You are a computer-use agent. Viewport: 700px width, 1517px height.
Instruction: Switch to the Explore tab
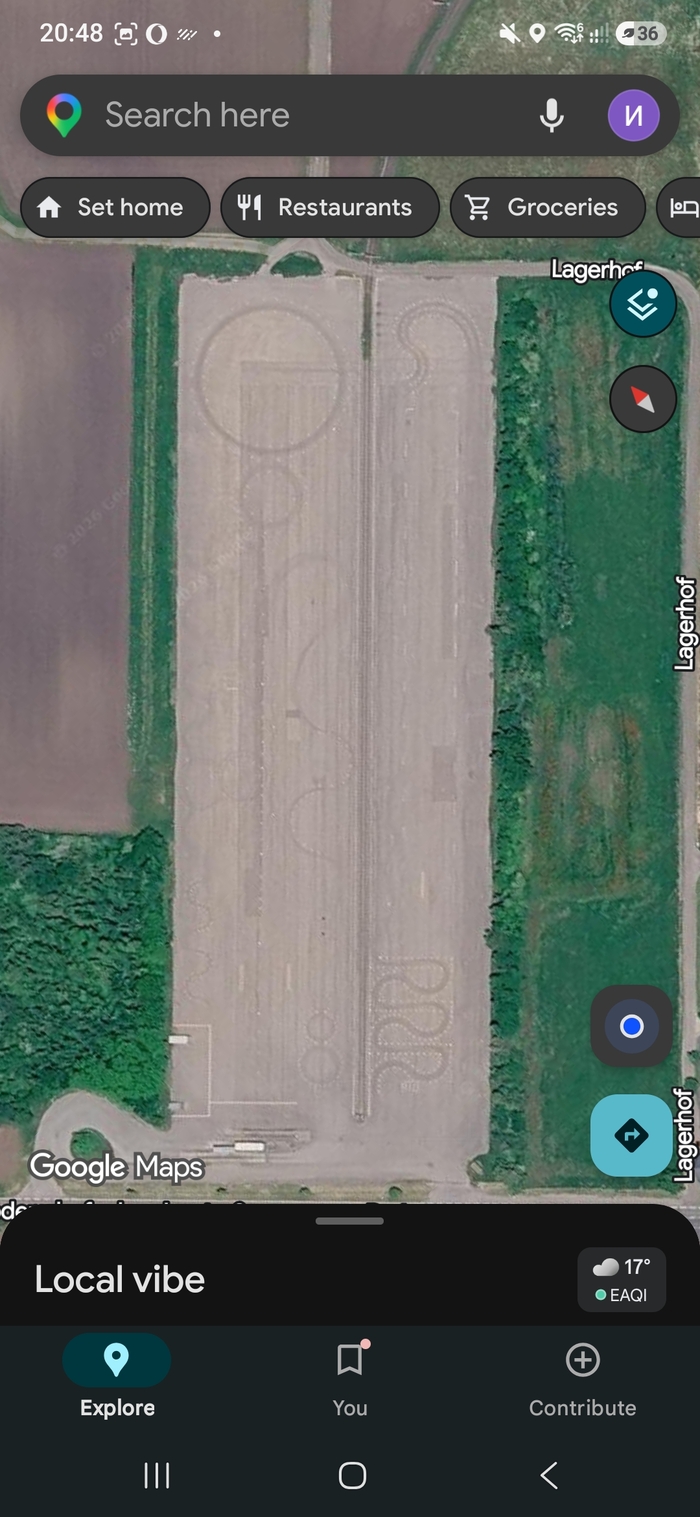117,1380
